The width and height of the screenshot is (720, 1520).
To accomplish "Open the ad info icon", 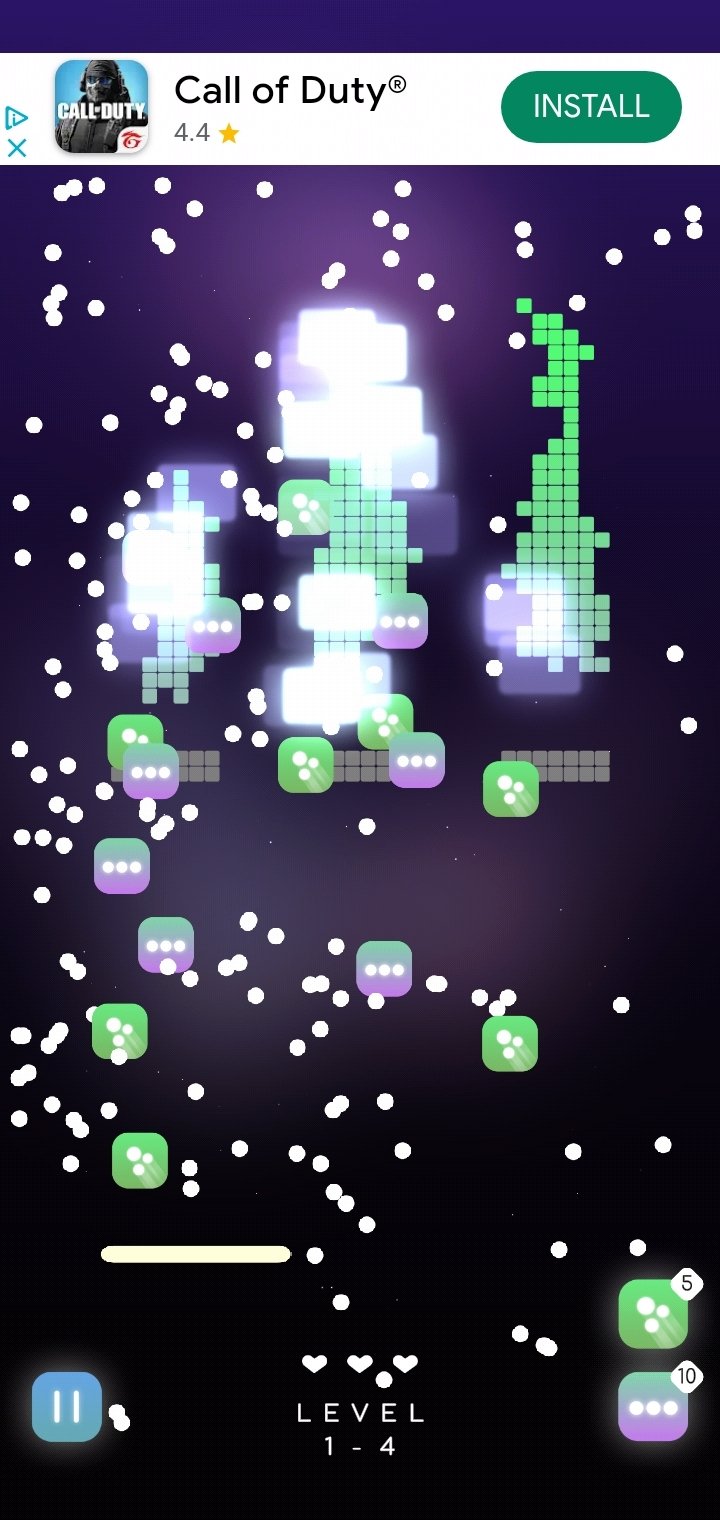I will pos(16,118).
